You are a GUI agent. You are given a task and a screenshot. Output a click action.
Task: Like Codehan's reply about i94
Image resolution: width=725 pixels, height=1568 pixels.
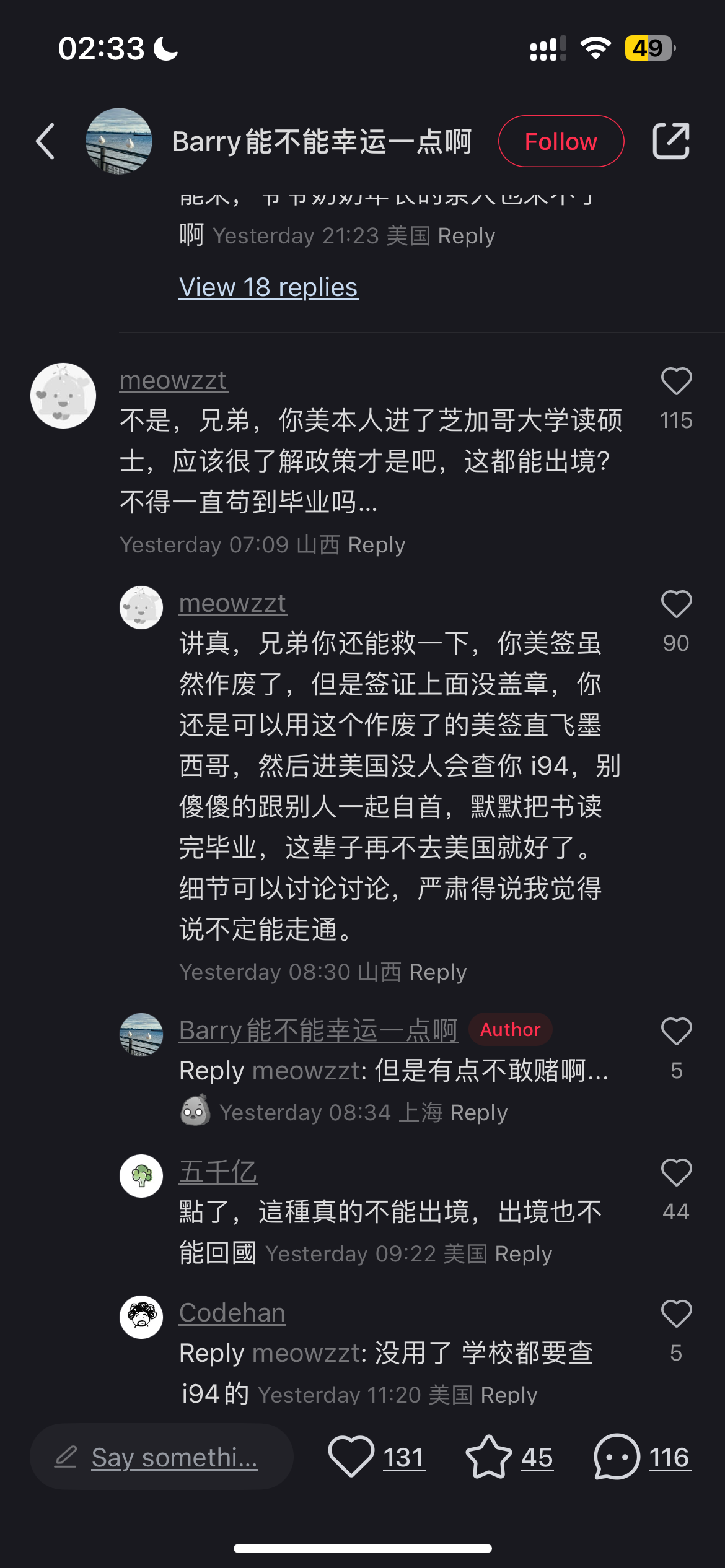pos(676,1314)
